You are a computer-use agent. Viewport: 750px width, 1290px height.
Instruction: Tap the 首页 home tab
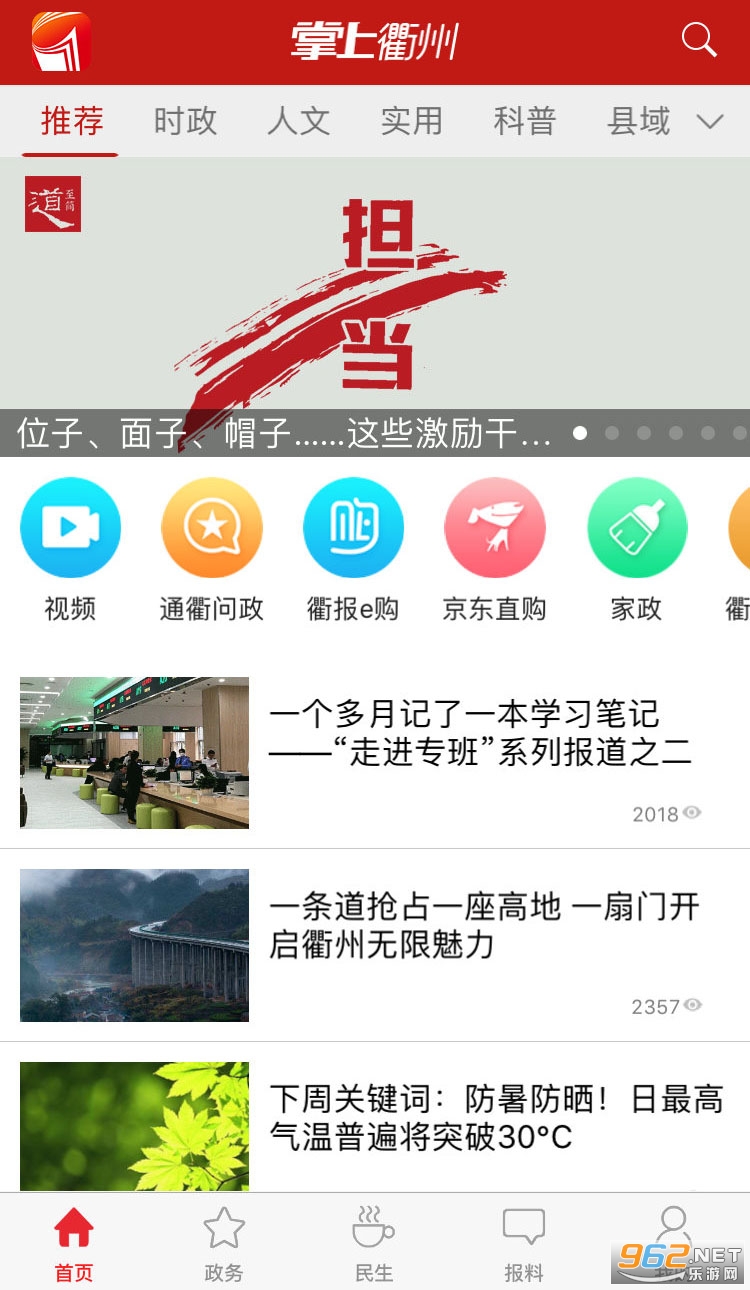(x=74, y=1243)
